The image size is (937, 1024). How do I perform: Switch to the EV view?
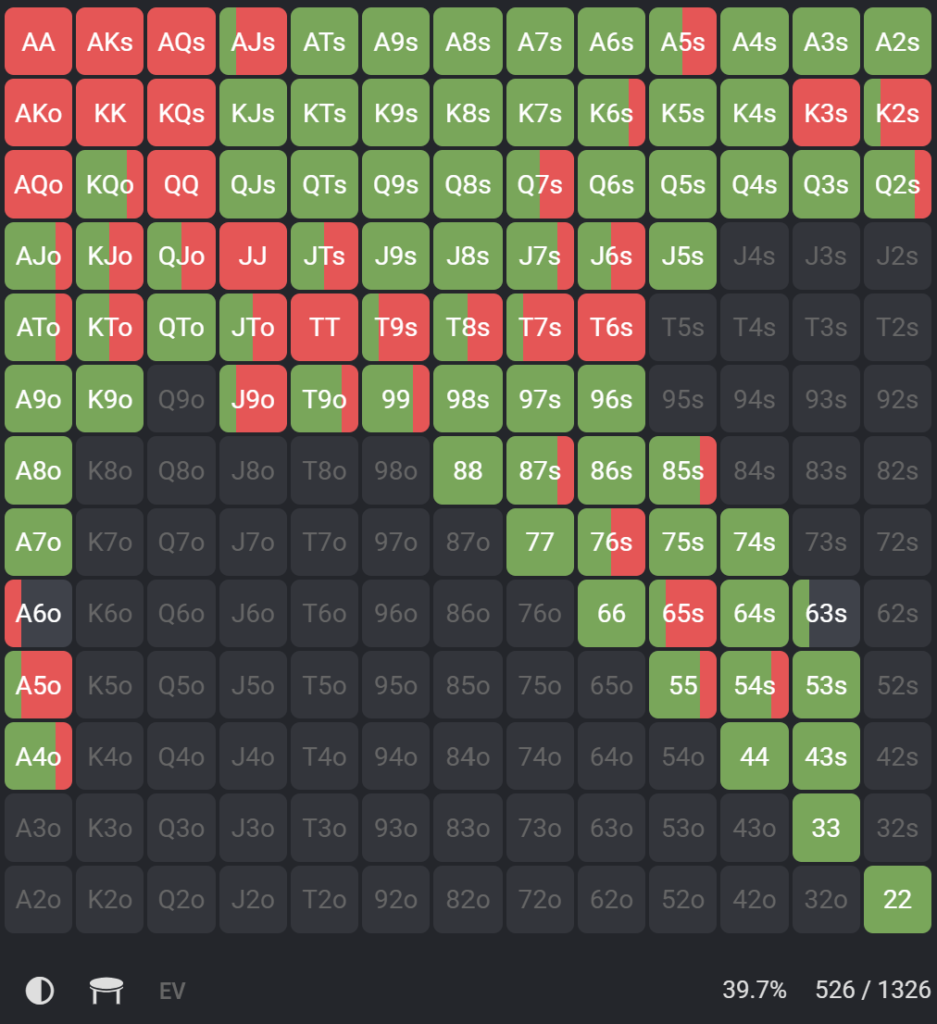coord(172,991)
